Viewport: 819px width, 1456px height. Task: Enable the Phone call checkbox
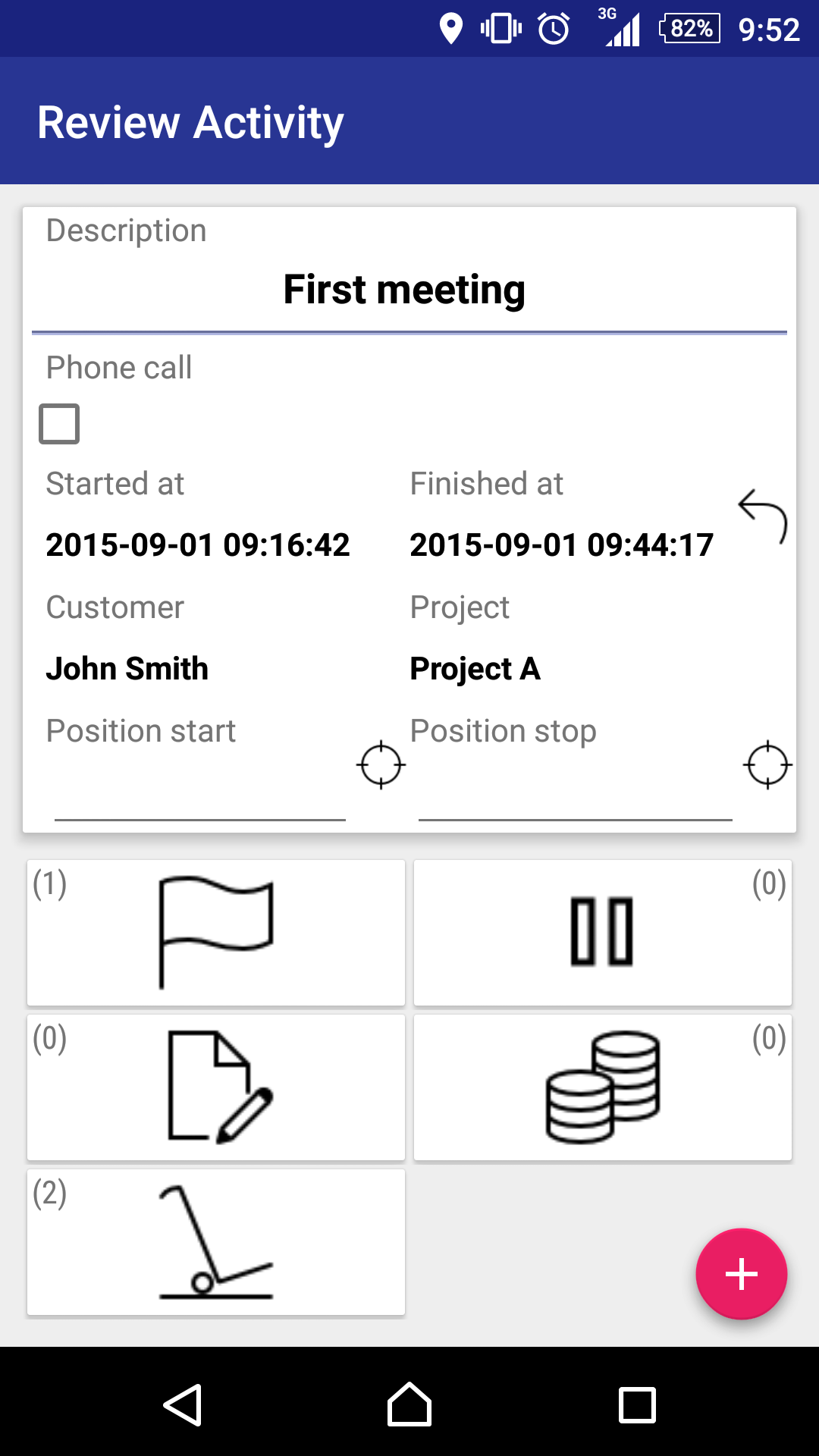(60, 423)
